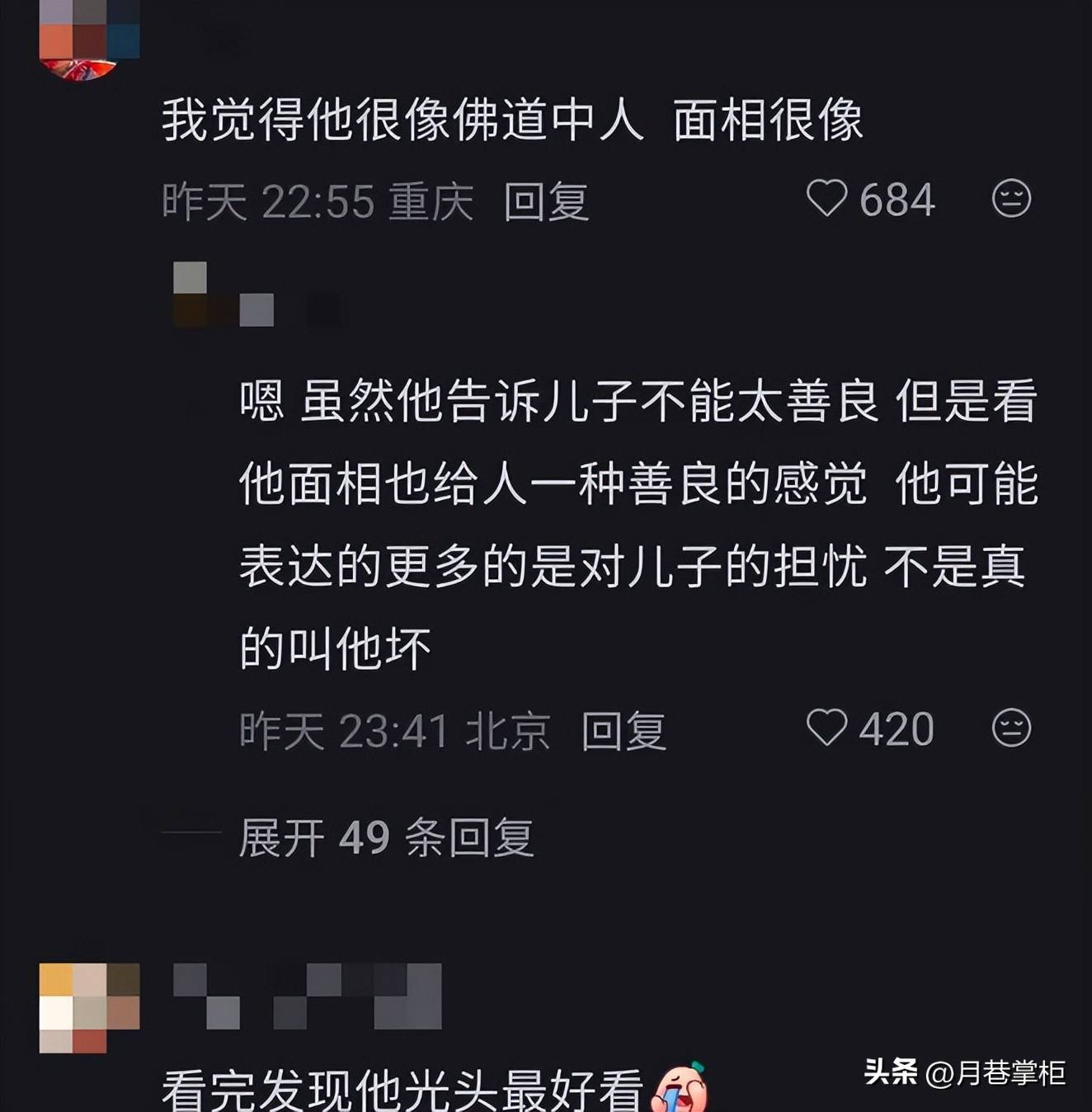Like the reply with 420 likes
Viewport: 1092px width, 1112px height.
click(x=827, y=728)
